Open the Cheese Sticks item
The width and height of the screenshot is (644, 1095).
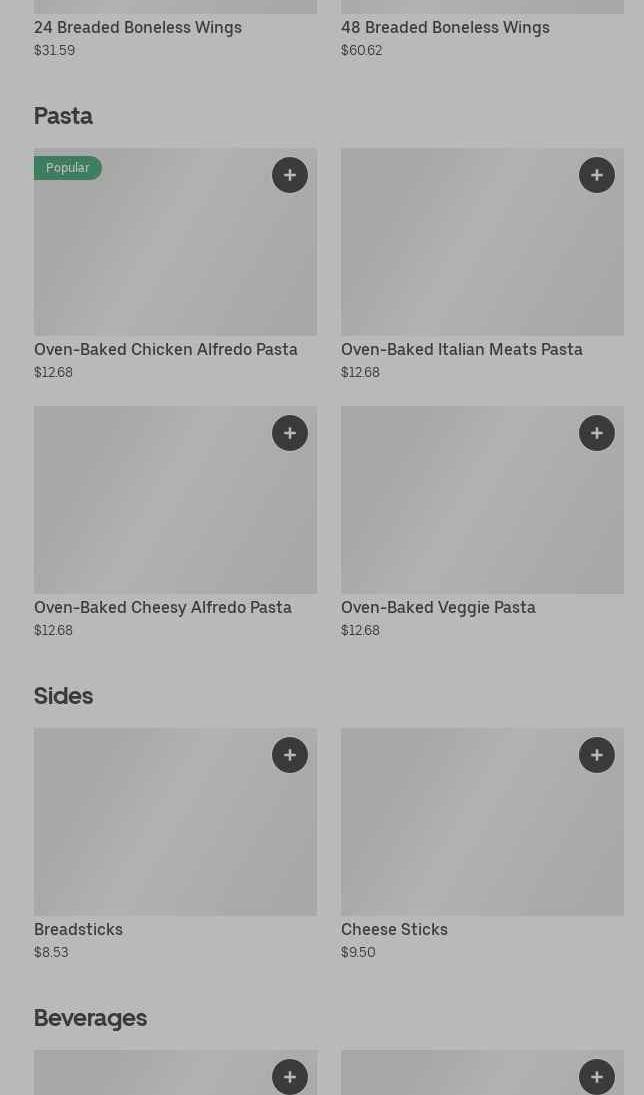[394, 930]
